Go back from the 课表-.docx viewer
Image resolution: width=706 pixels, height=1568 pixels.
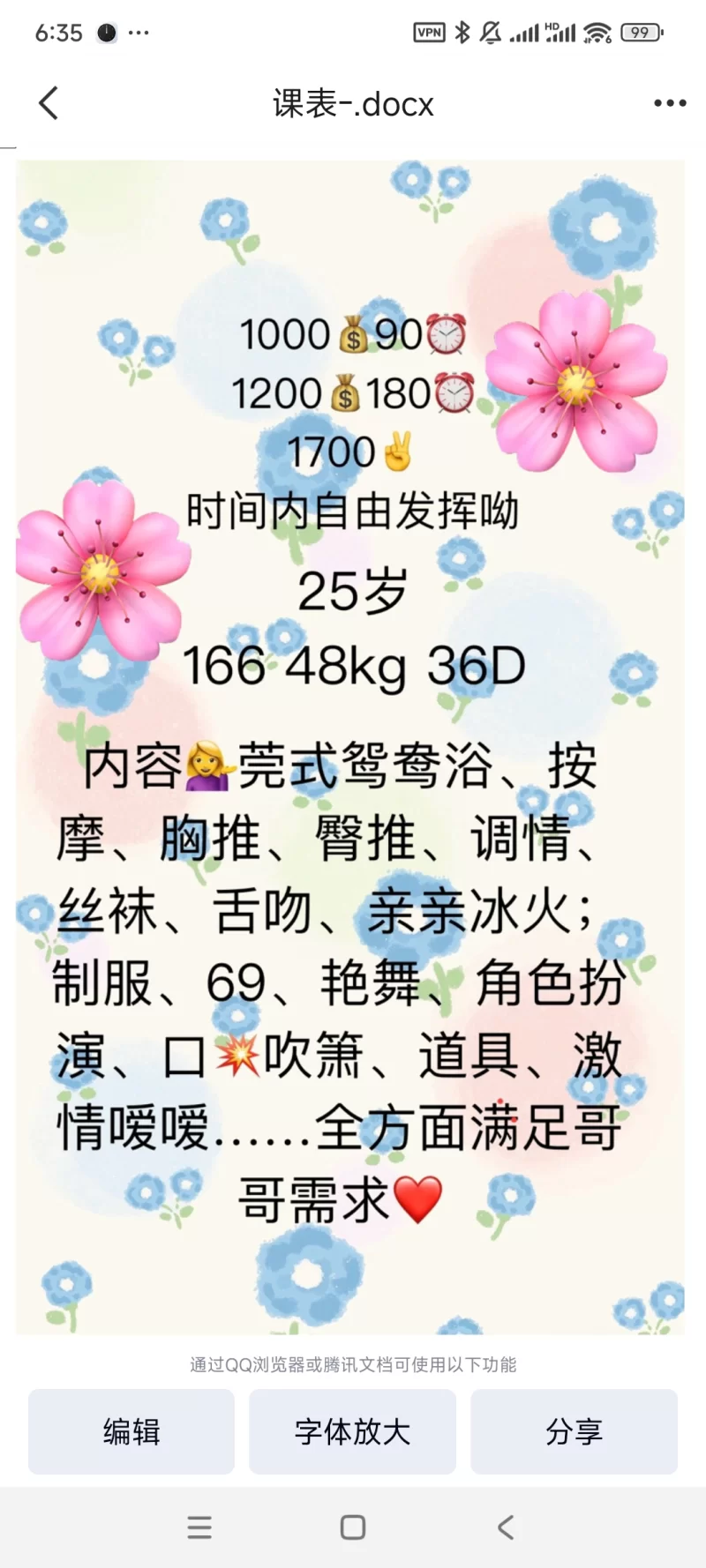point(49,103)
